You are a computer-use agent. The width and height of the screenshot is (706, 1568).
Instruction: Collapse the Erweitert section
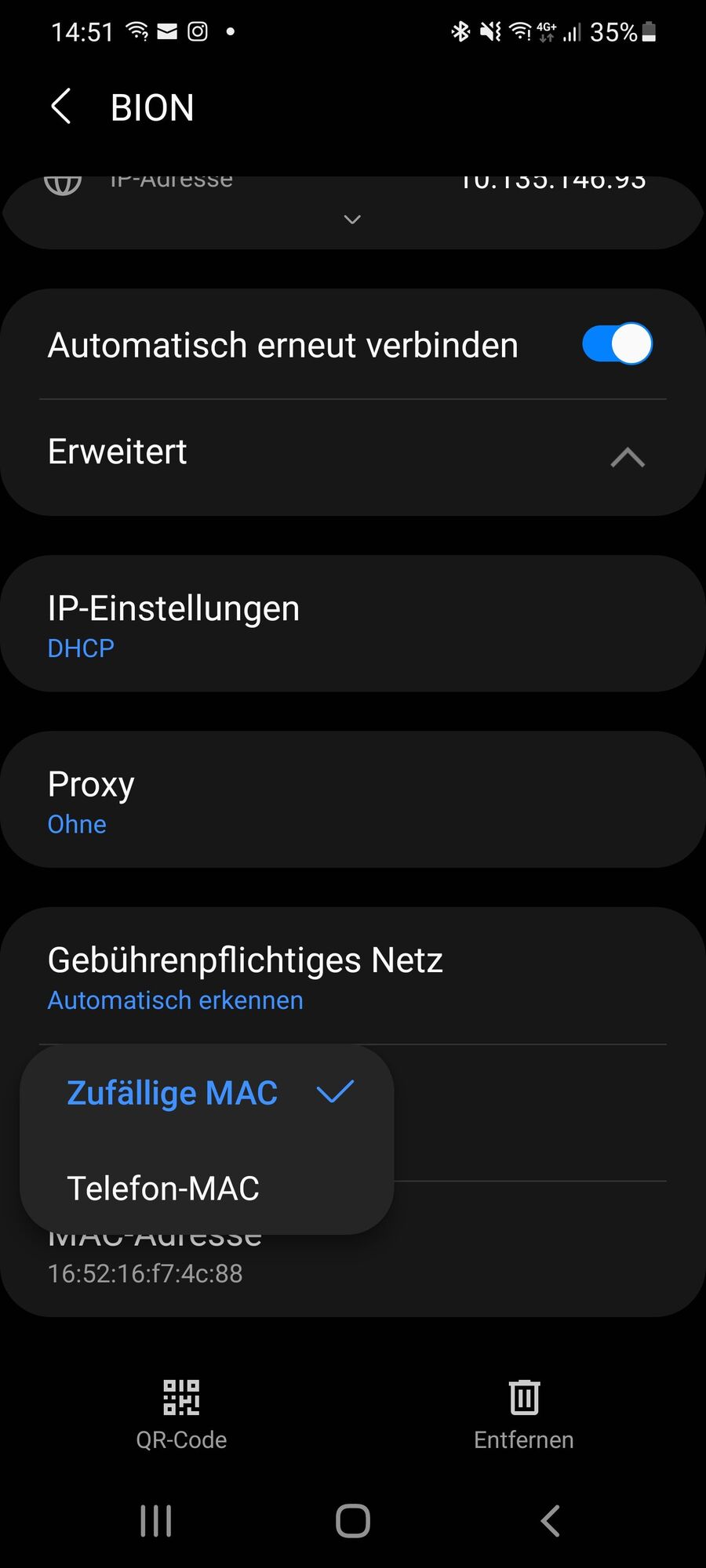coord(626,456)
